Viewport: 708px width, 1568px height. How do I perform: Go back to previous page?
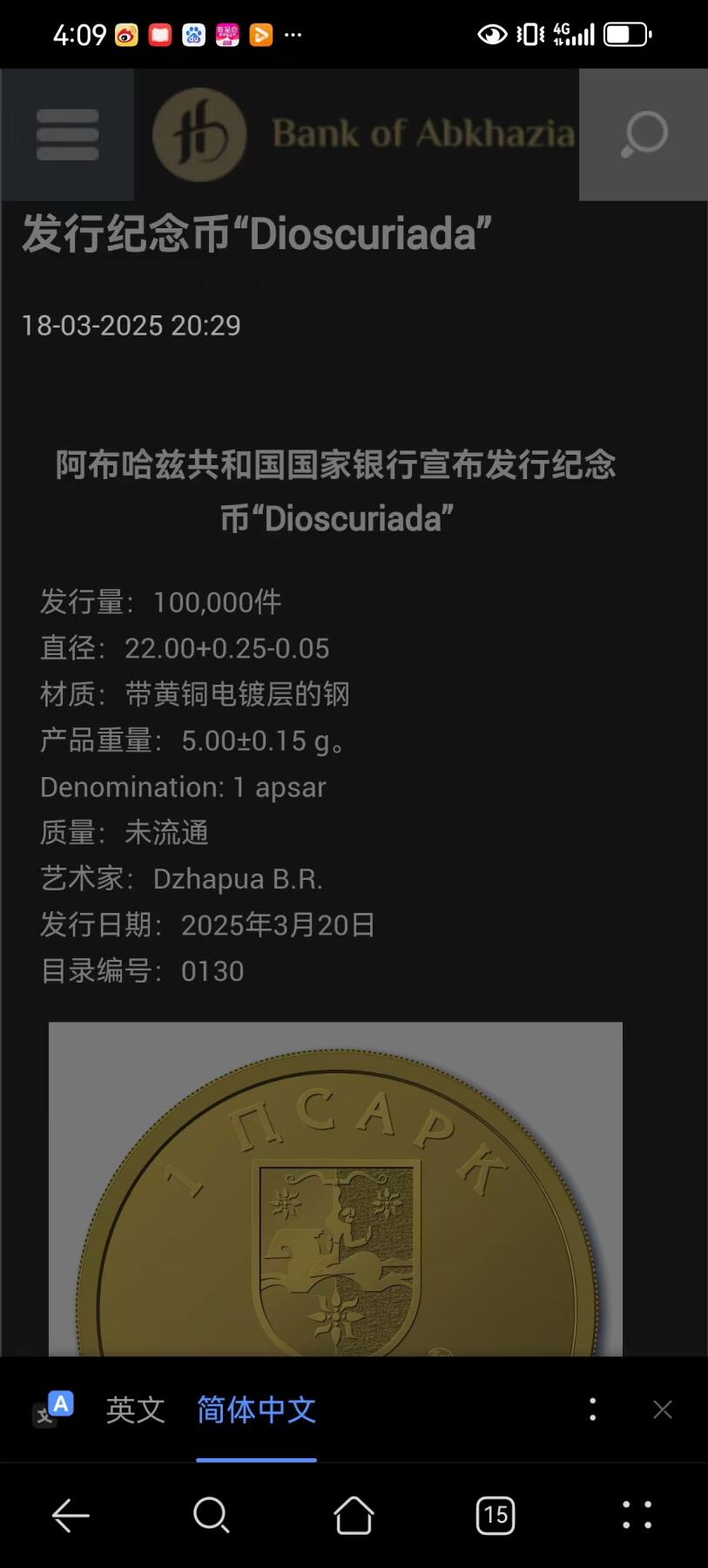(x=71, y=1516)
